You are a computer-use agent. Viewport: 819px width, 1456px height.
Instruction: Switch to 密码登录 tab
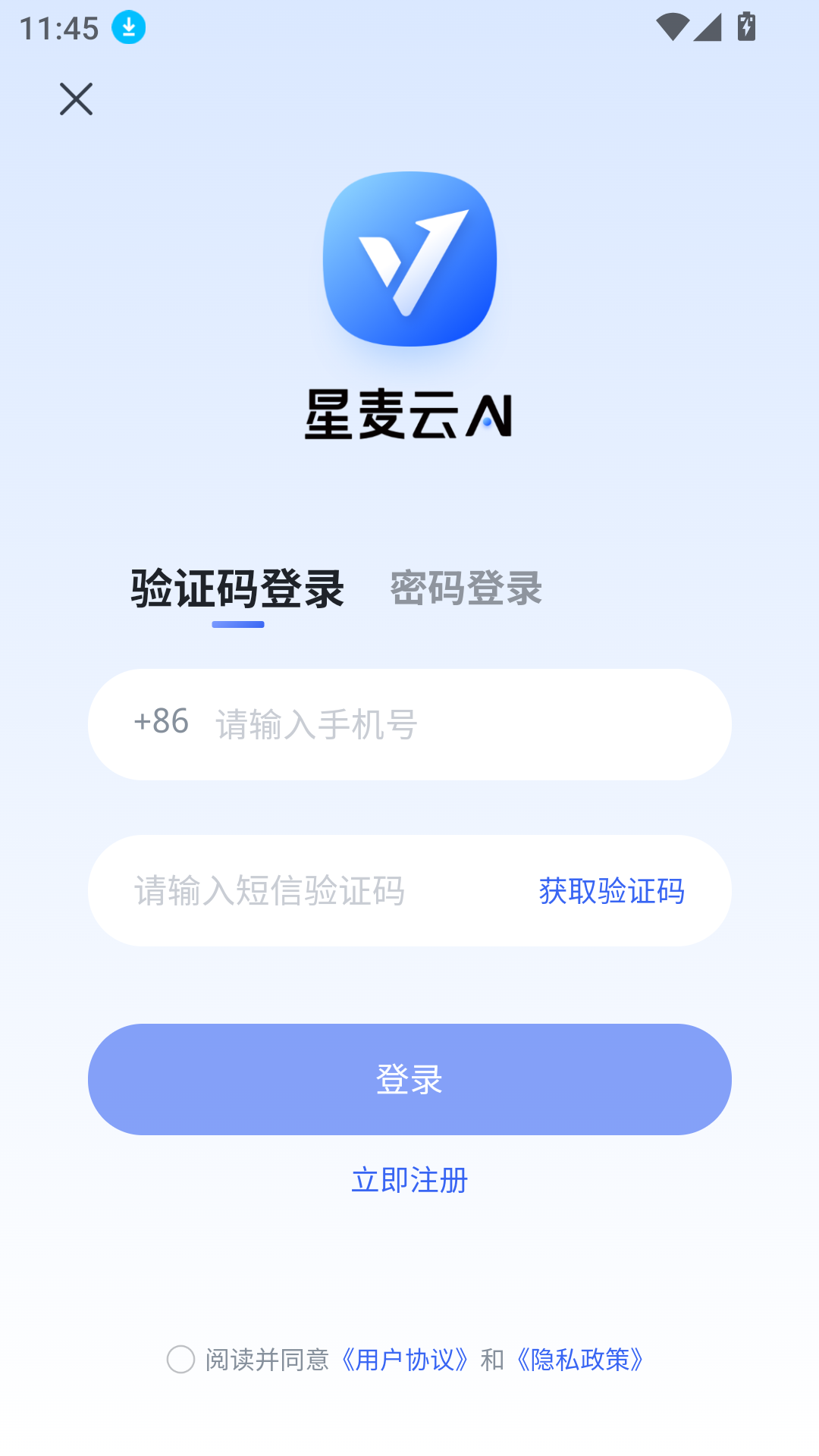[466, 588]
